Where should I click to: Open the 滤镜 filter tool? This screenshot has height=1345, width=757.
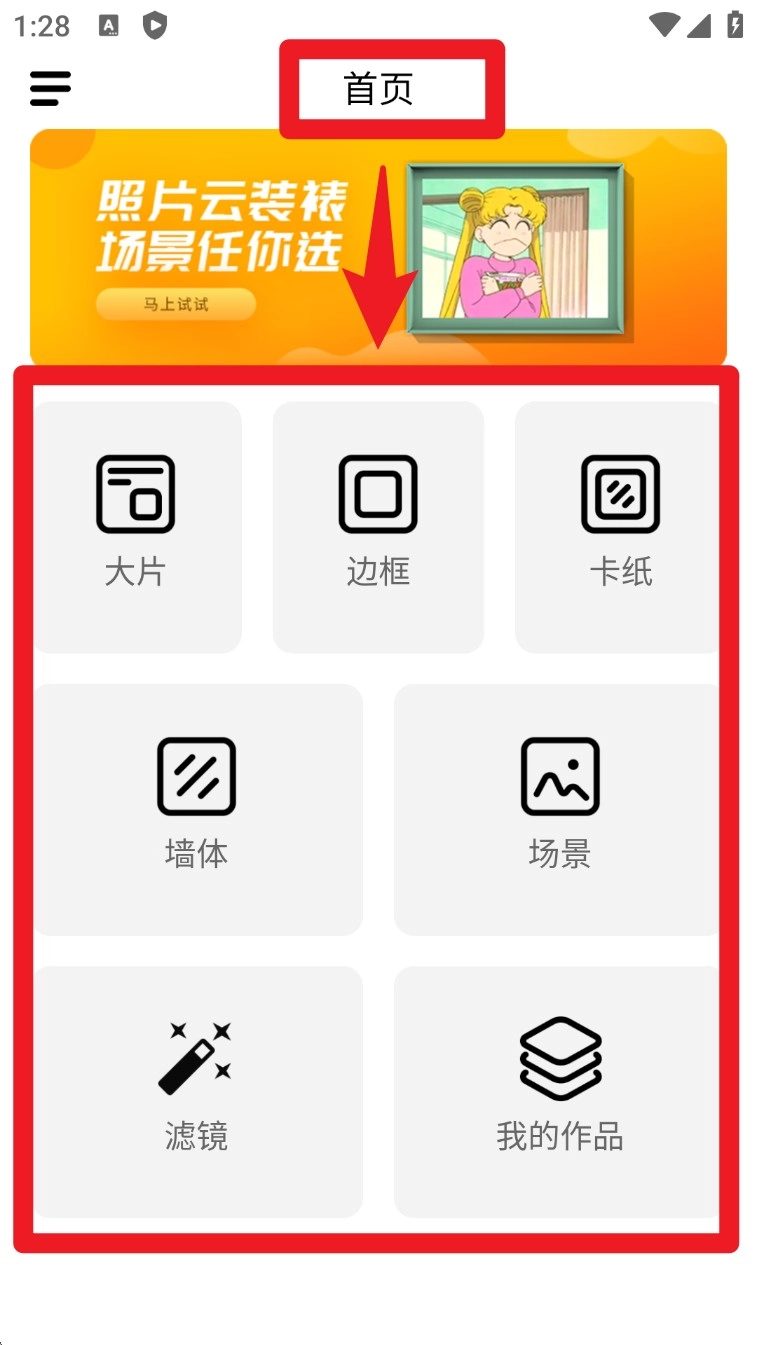coord(198,1091)
